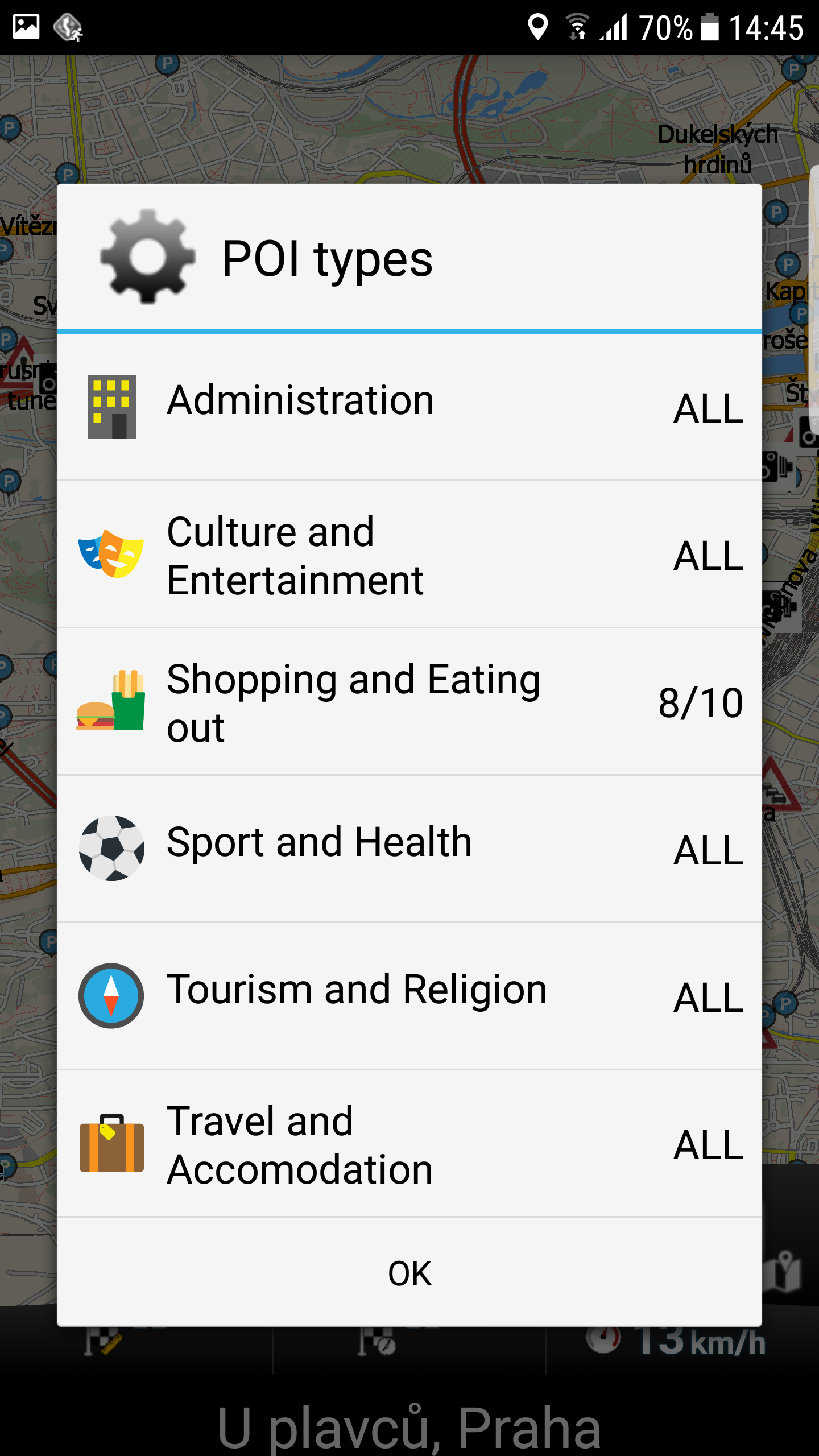Open Shopping and Eating out category
The image size is (819, 1456).
click(x=409, y=702)
